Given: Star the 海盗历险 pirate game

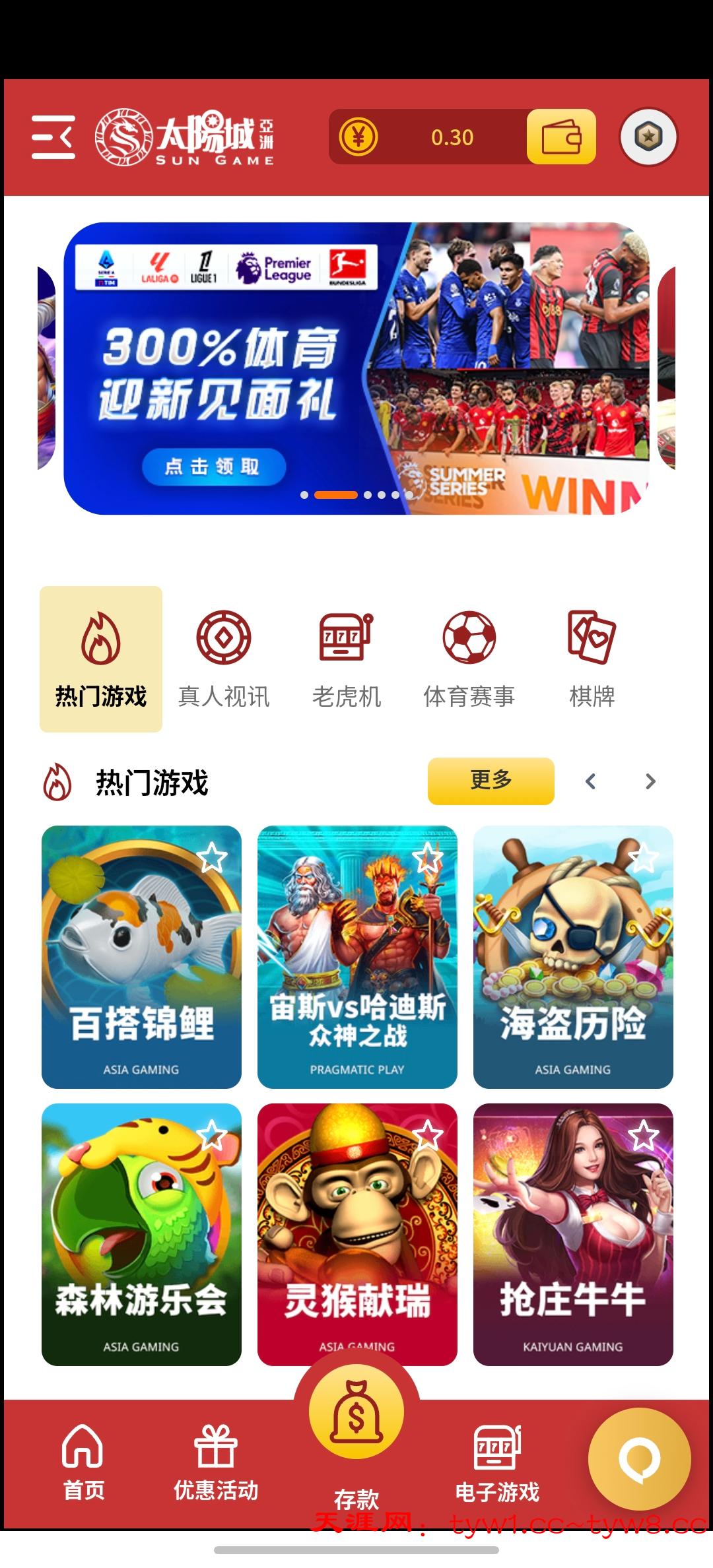Looking at the screenshot, I should coord(644,858).
